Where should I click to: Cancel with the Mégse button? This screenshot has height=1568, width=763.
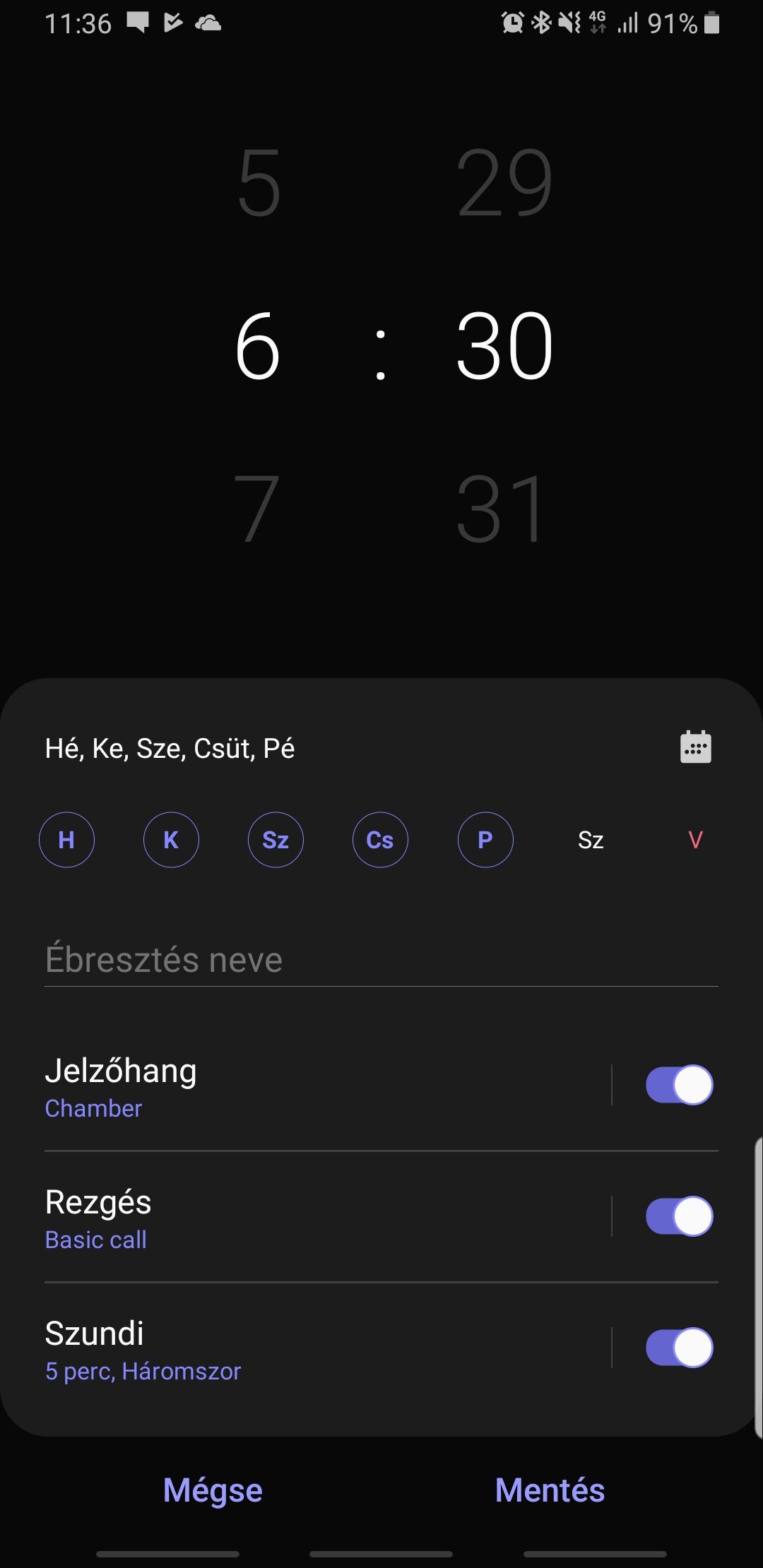[x=213, y=1490]
